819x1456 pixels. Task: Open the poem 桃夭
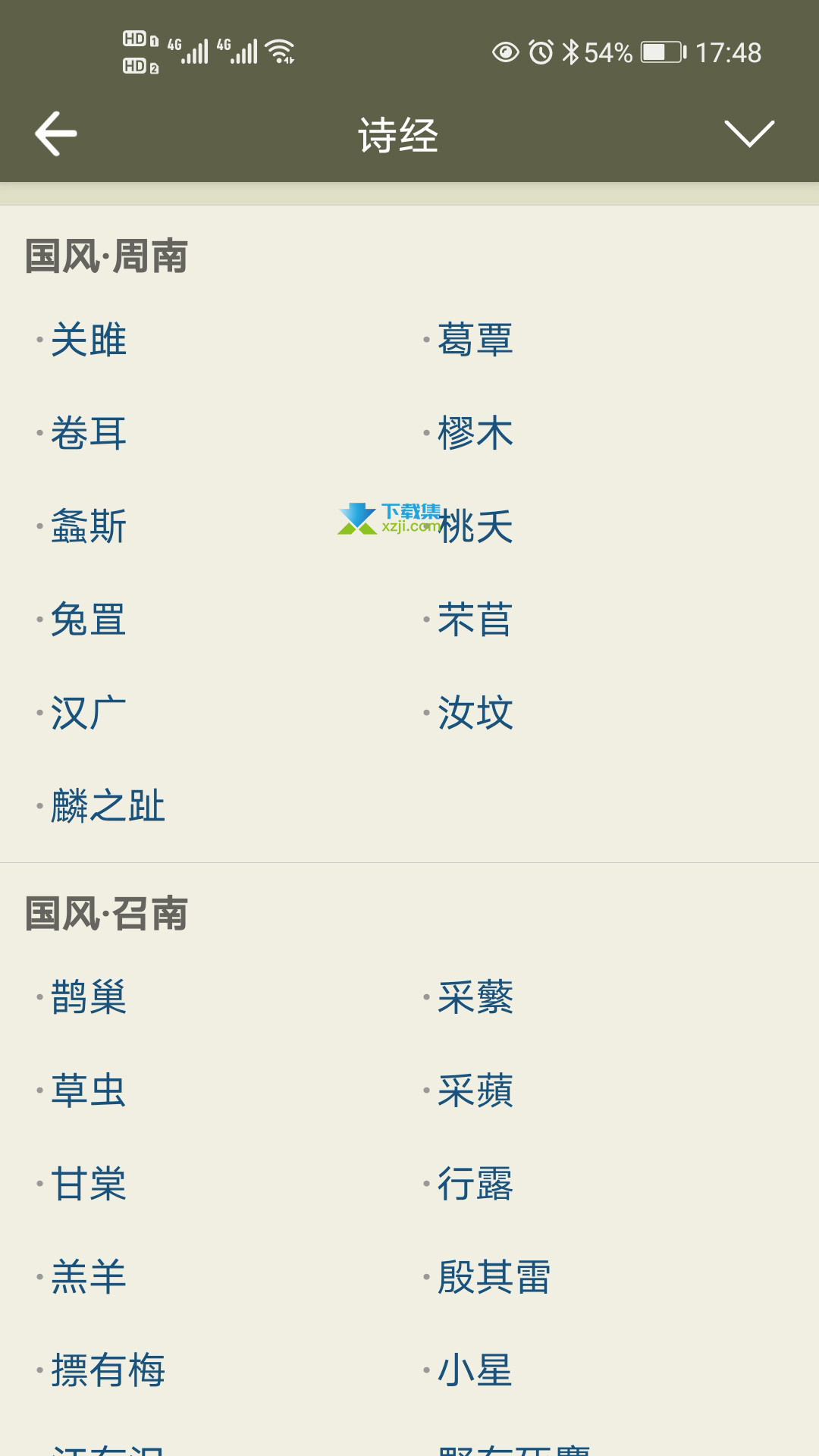pos(475,526)
